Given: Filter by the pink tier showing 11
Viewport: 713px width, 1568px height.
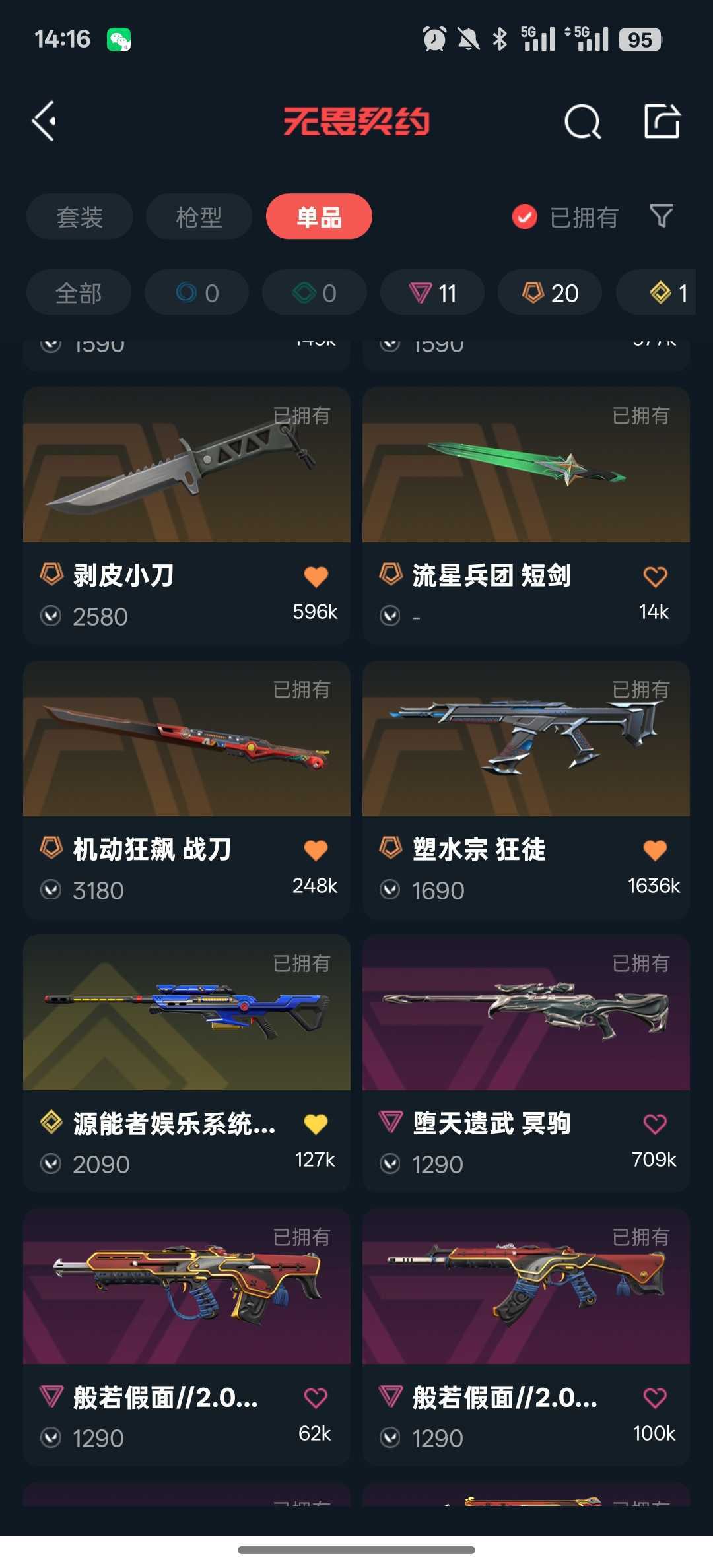Looking at the screenshot, I should click(432, 292).
